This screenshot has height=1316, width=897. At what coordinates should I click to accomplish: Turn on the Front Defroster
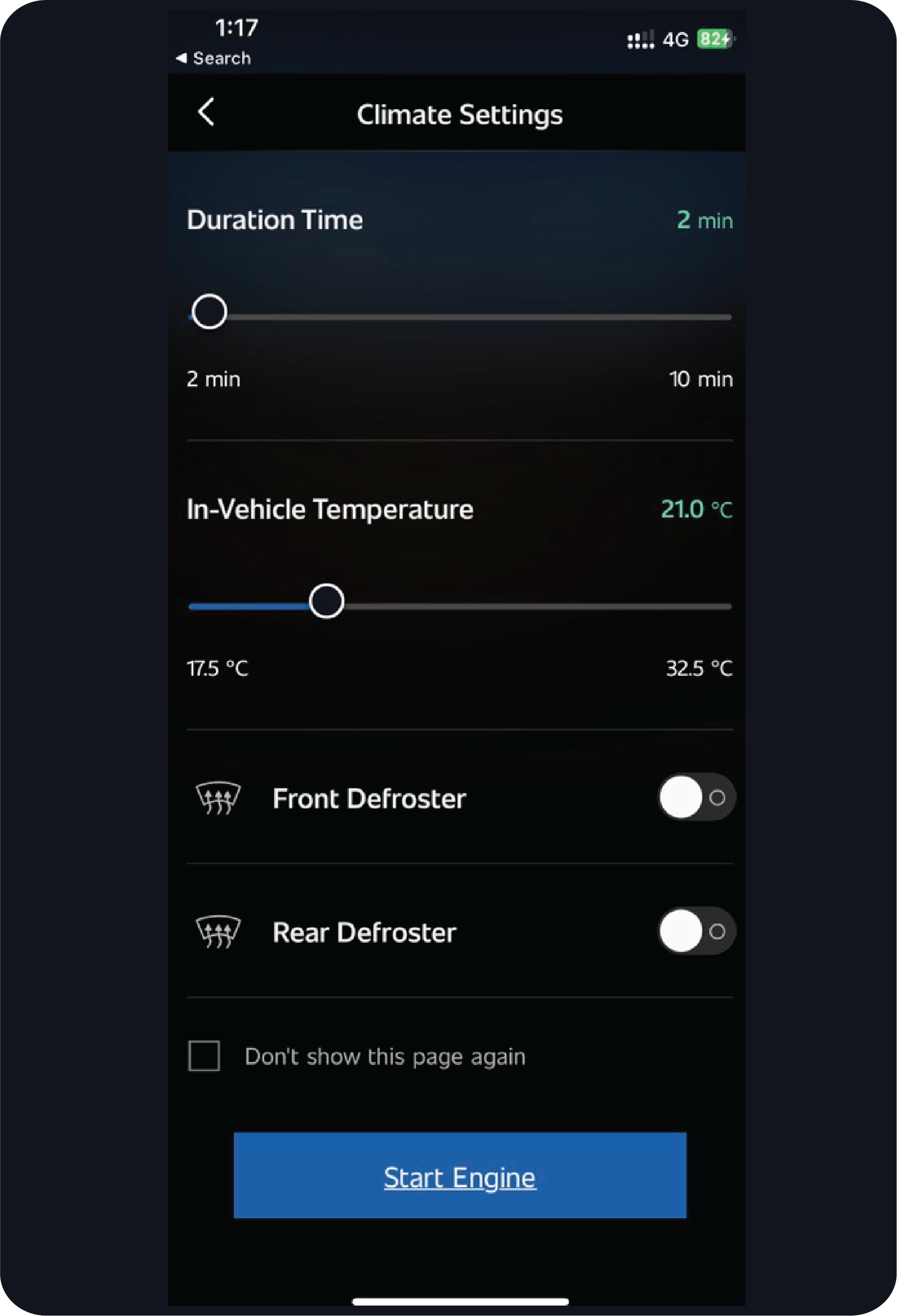point(696,797)
